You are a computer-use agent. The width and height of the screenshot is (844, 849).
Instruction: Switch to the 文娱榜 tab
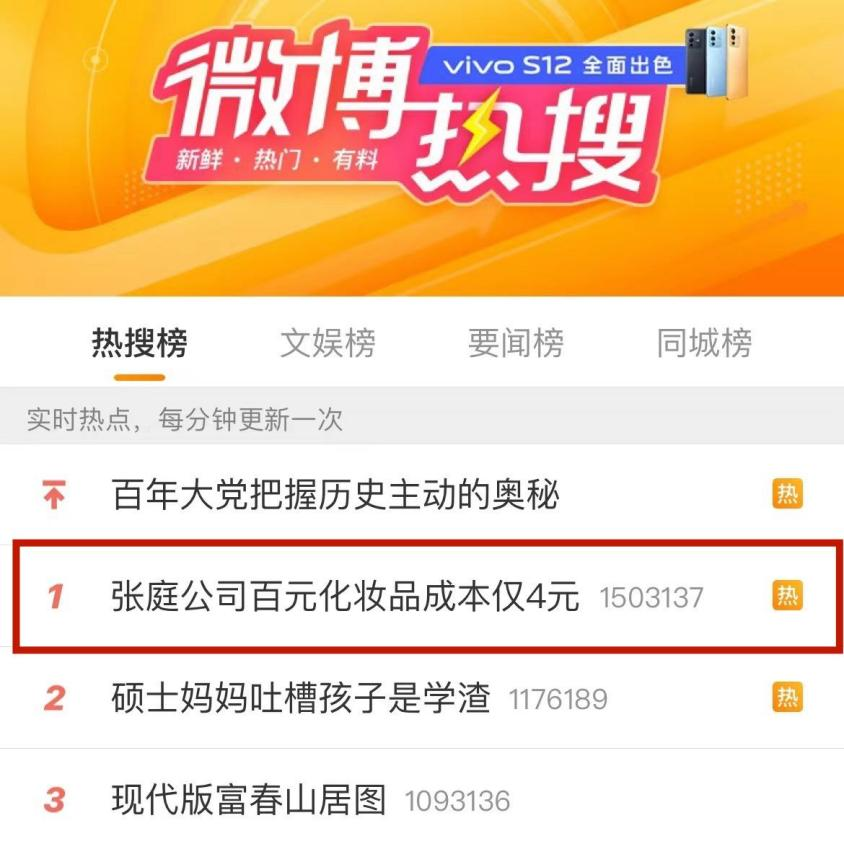click(x=327, y=343)
